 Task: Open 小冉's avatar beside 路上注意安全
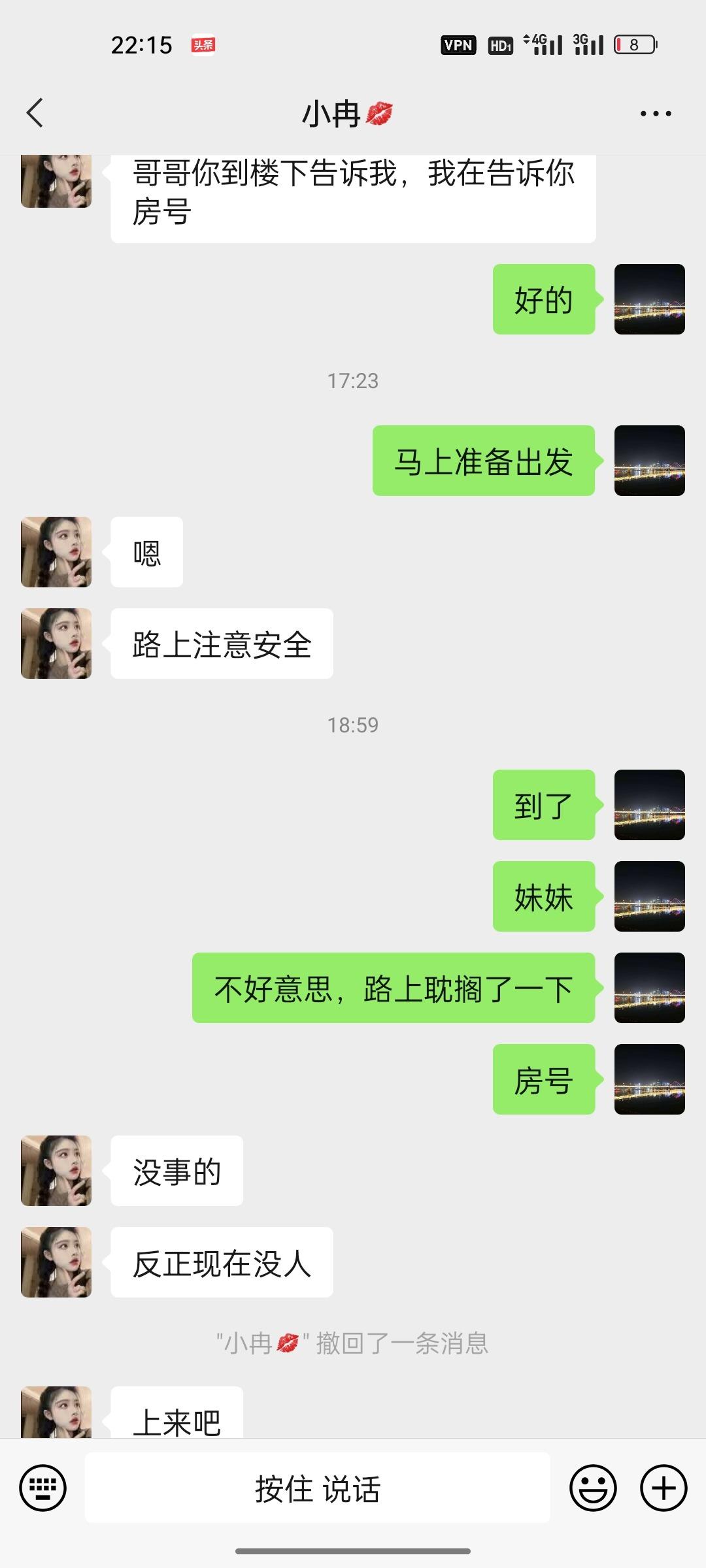point(56,644)
